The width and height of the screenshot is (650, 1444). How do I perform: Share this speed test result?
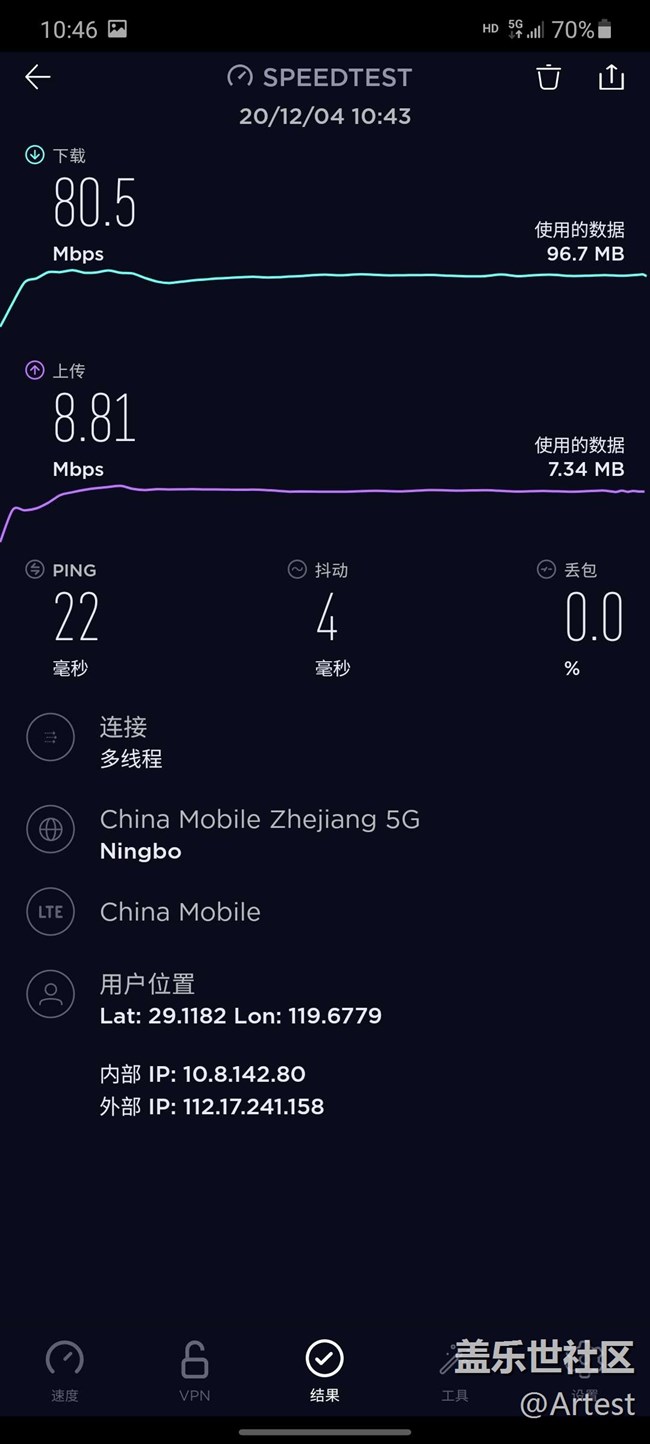point(611,77)
